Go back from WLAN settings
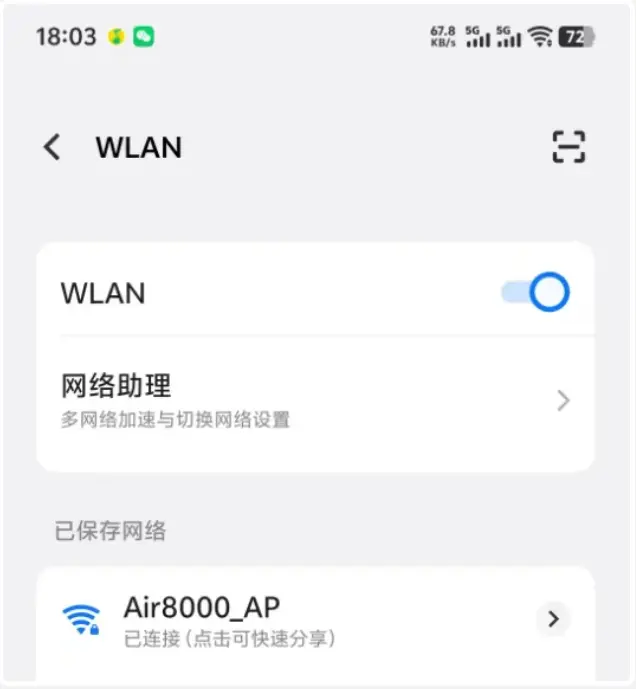636x689 pixels. coord(52,148)
